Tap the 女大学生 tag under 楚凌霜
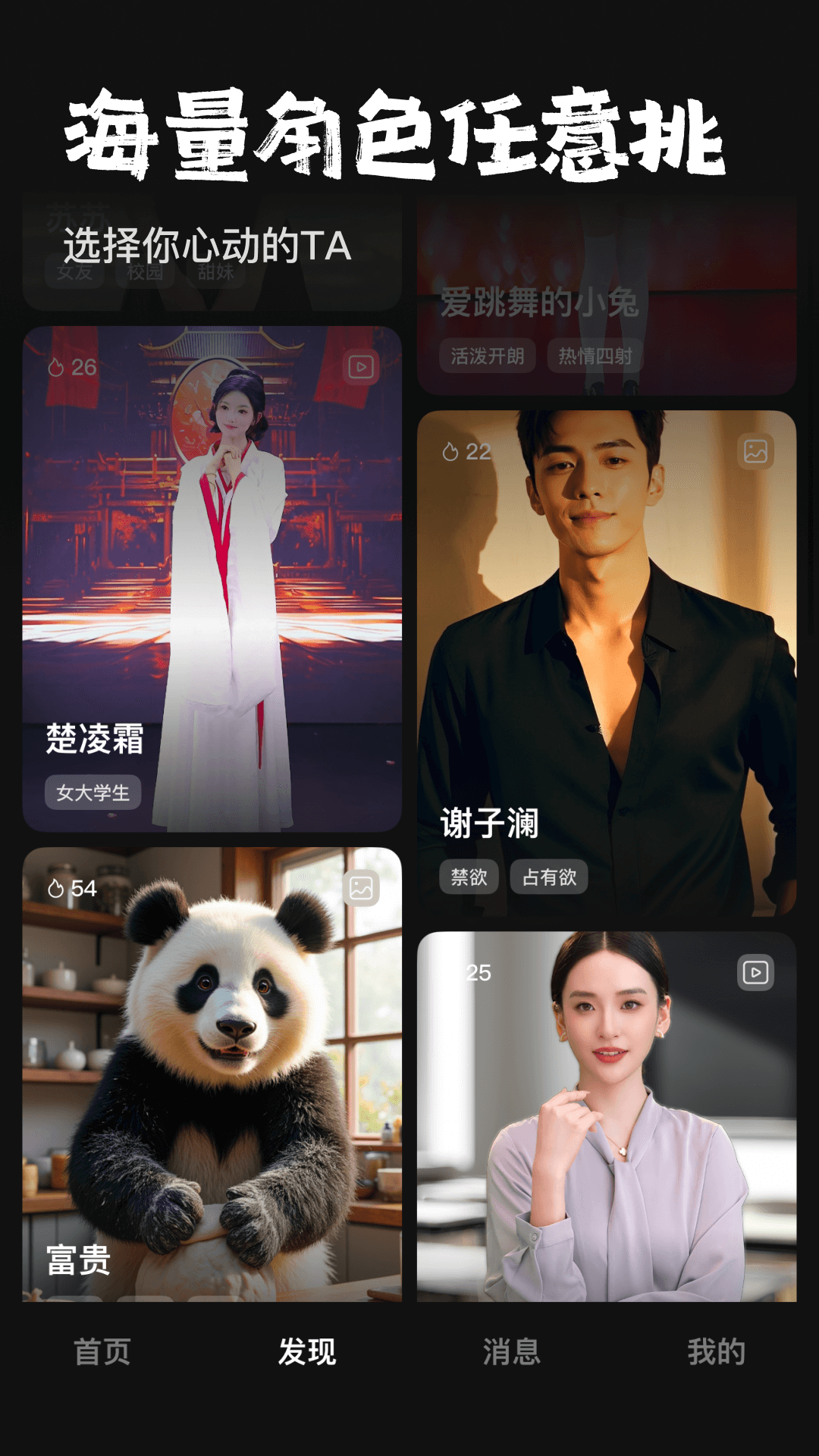Screen dimensions: 819x1456 click(92, 792)
